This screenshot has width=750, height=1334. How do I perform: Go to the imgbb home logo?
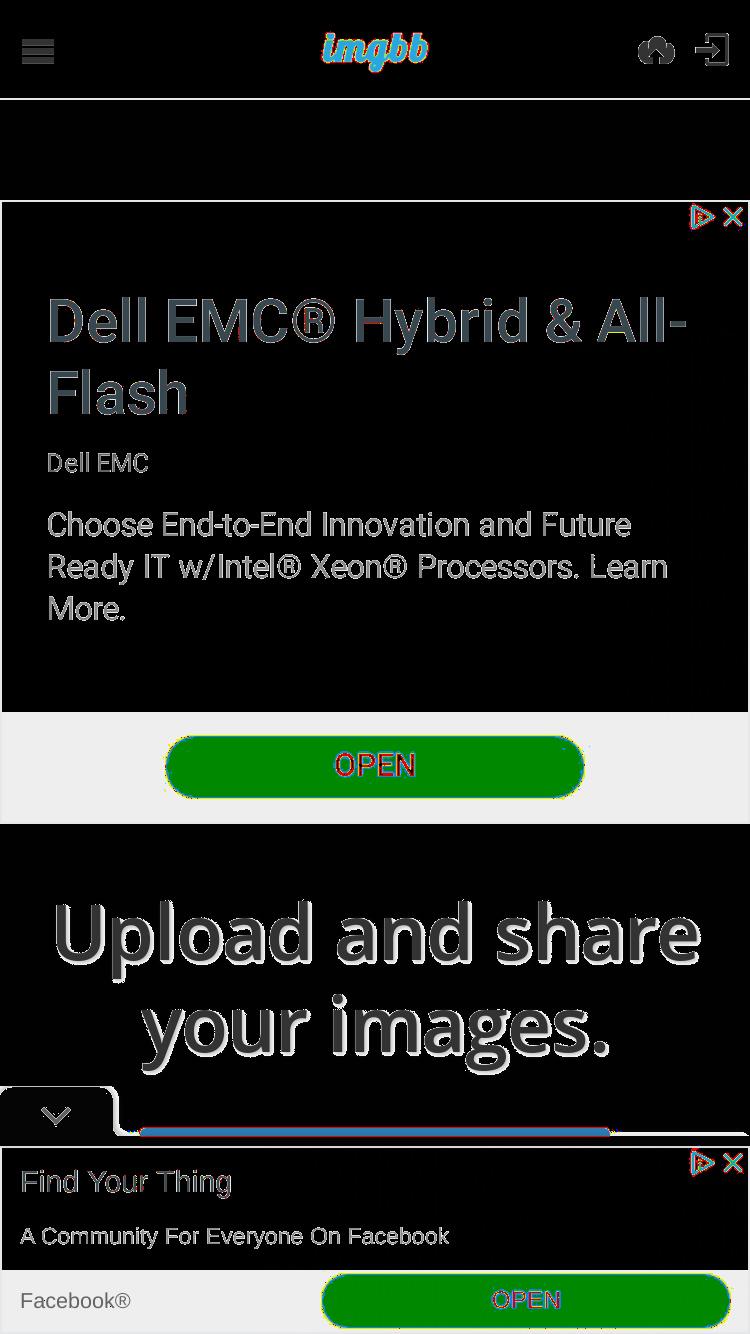point(375,50)
